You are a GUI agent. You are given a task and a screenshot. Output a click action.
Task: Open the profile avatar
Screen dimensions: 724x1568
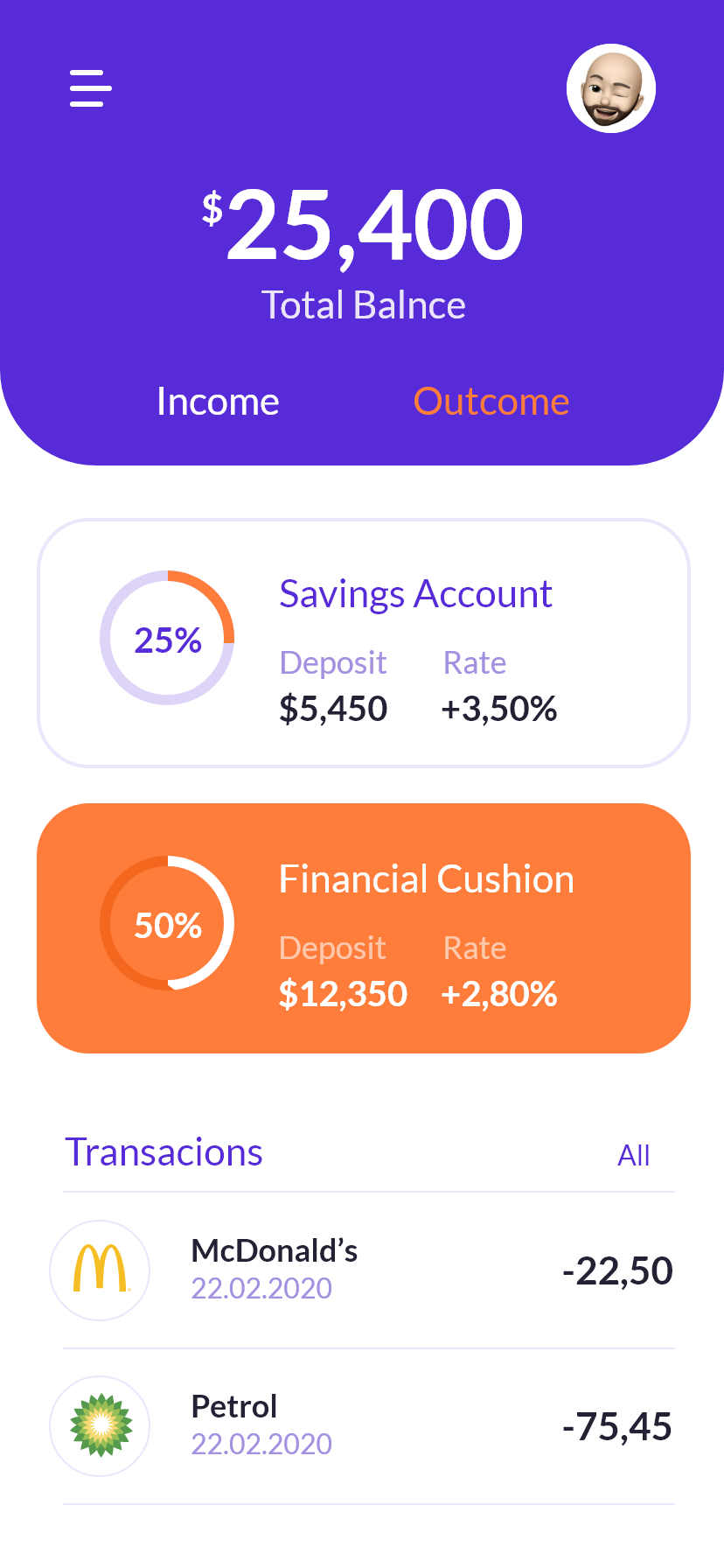[x=610, y=88]
